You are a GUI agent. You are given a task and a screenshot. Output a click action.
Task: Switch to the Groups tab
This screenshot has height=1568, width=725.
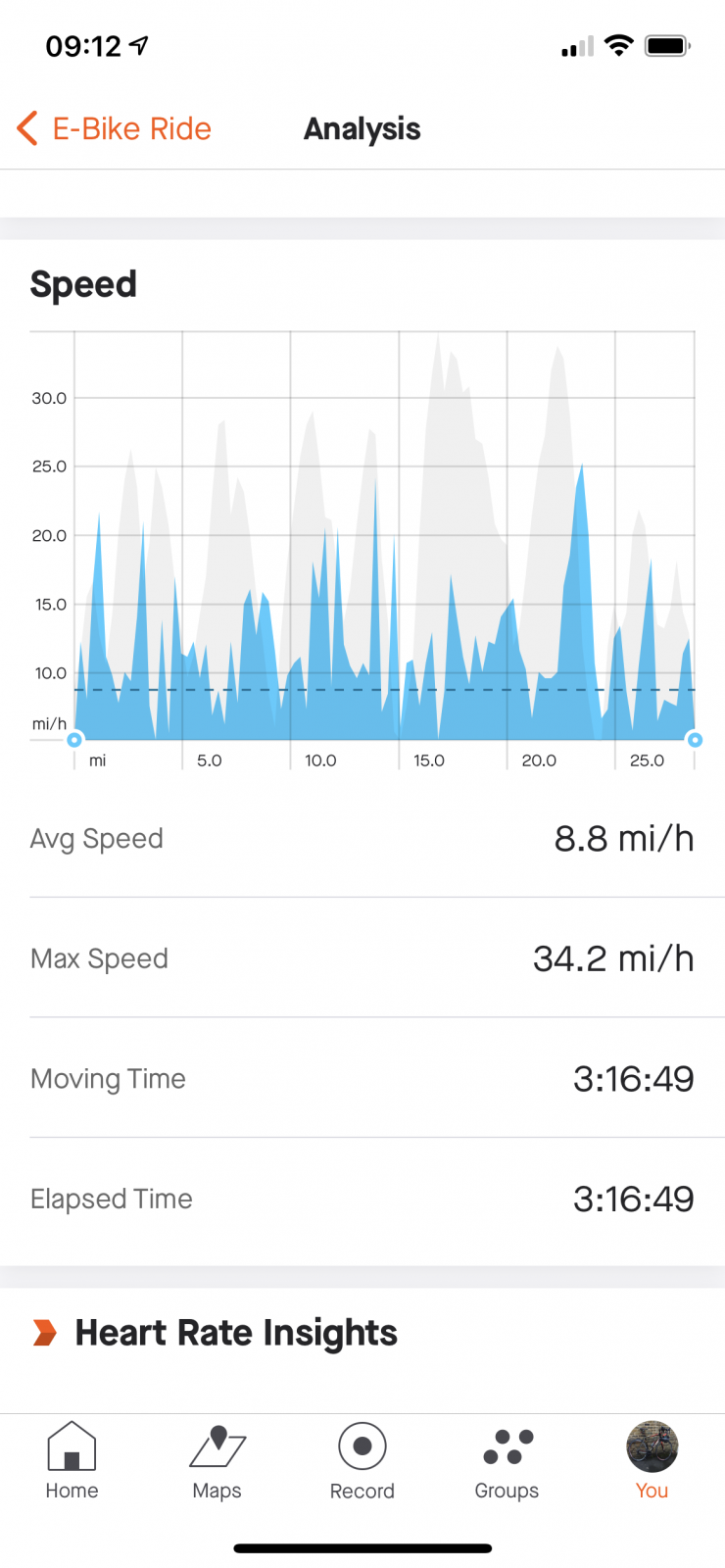coord(507,1460)
